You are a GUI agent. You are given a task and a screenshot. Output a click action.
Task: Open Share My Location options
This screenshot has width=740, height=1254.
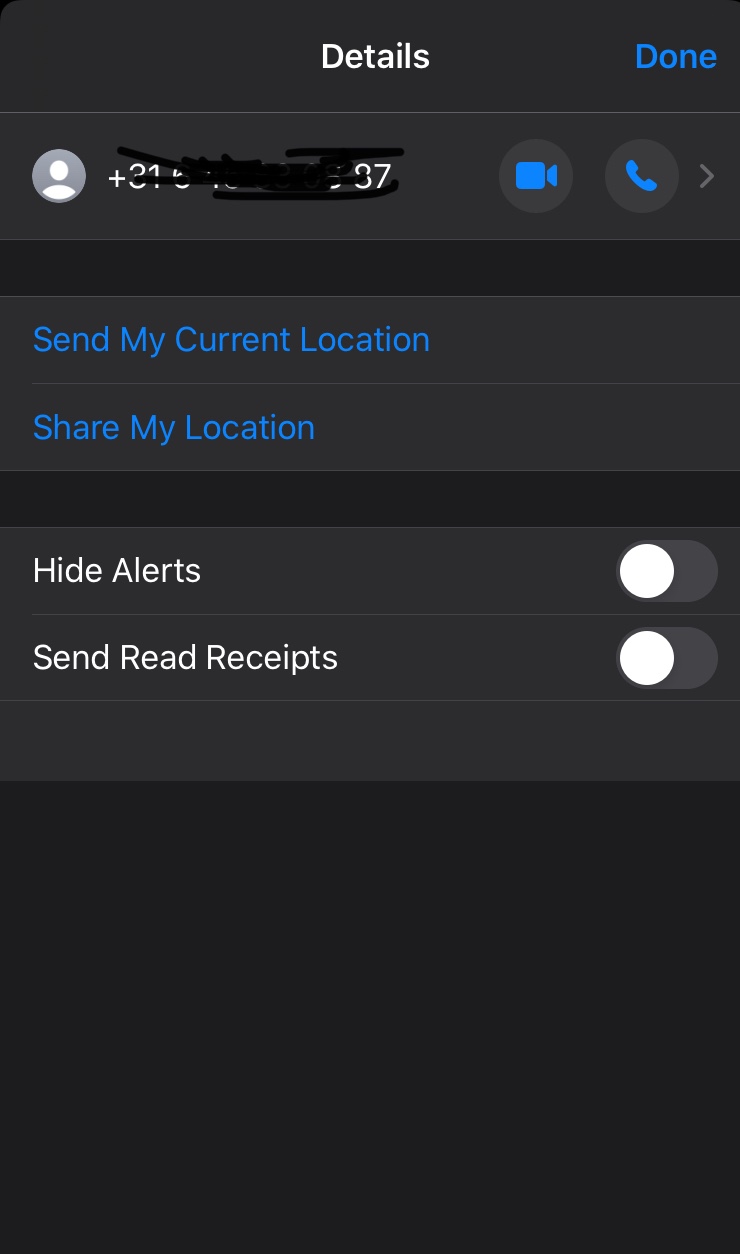pyautogui.click(x=174, y=428)
